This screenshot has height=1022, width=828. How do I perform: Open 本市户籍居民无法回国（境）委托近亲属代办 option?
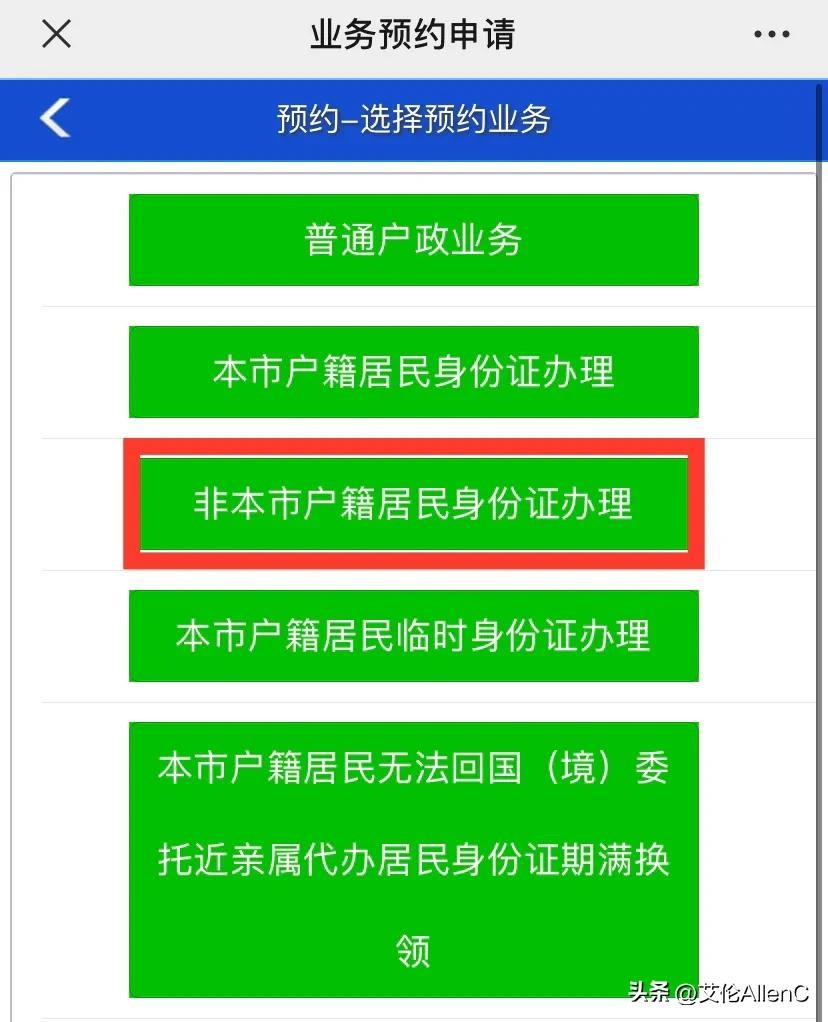pos(413,858)
